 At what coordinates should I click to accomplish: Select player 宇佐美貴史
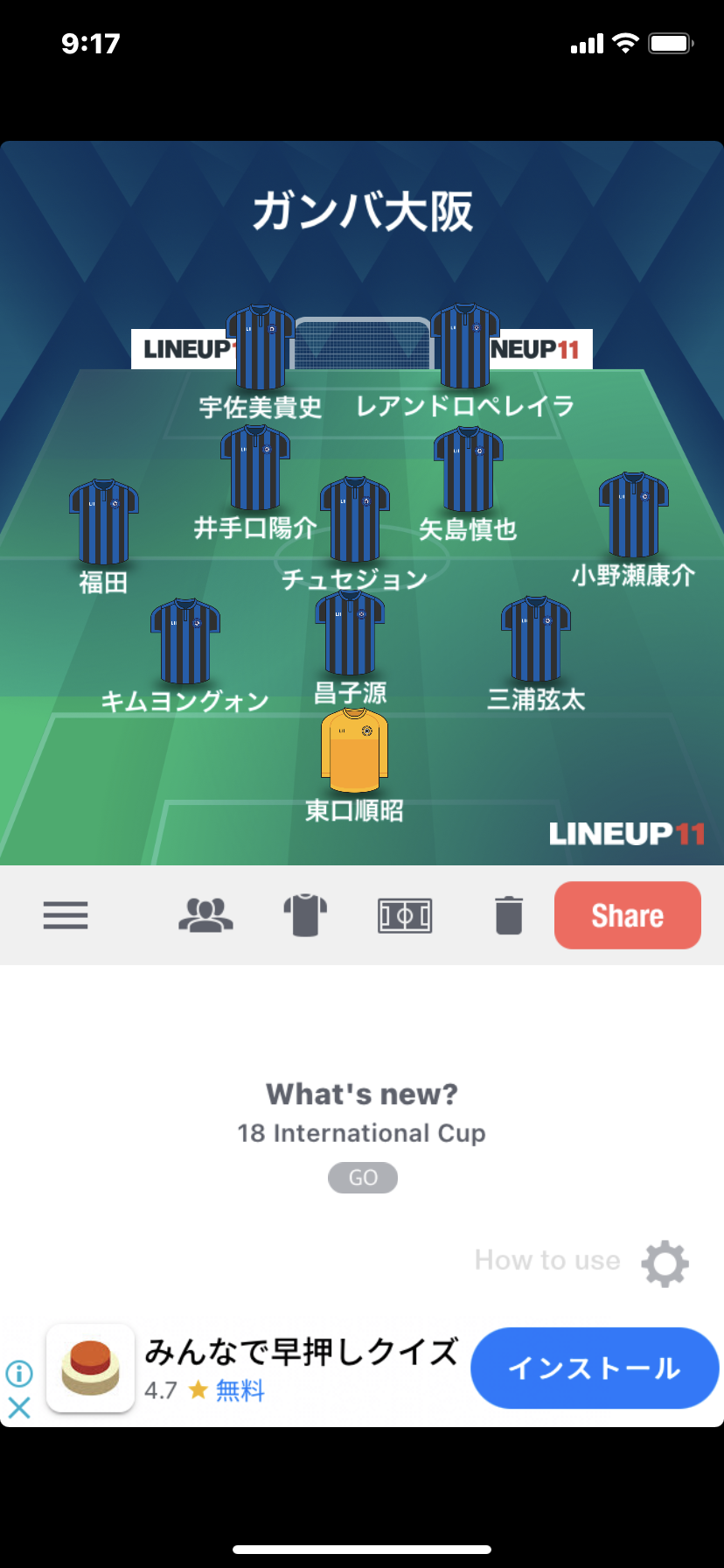[260, 348]
